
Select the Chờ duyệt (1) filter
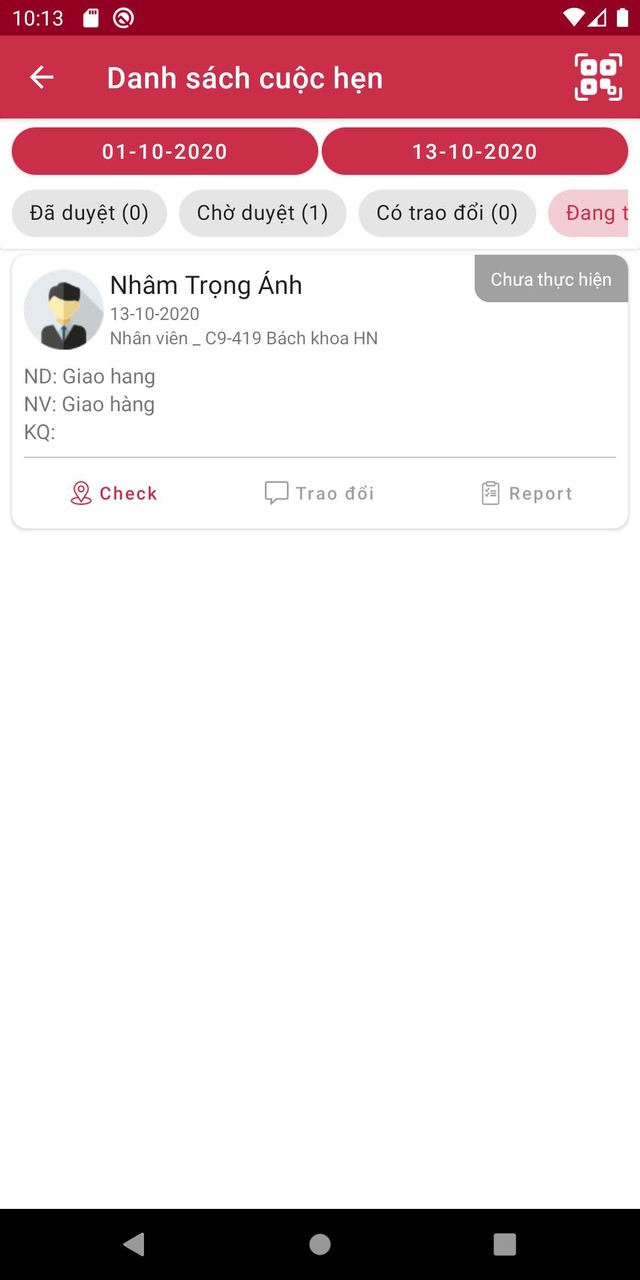click(262, 213)
